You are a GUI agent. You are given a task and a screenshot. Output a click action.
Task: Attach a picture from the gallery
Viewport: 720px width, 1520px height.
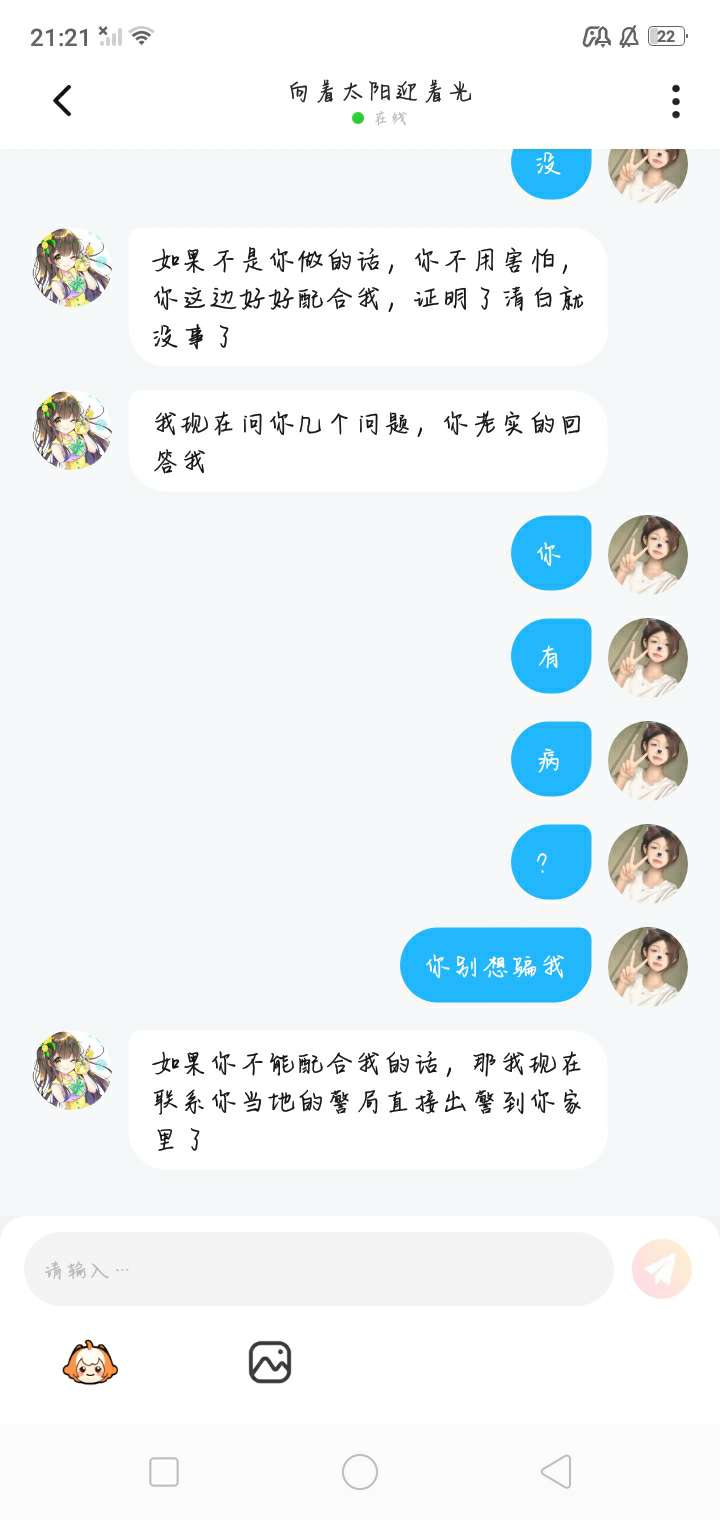pyautogui.click(x=269, y=1362)
